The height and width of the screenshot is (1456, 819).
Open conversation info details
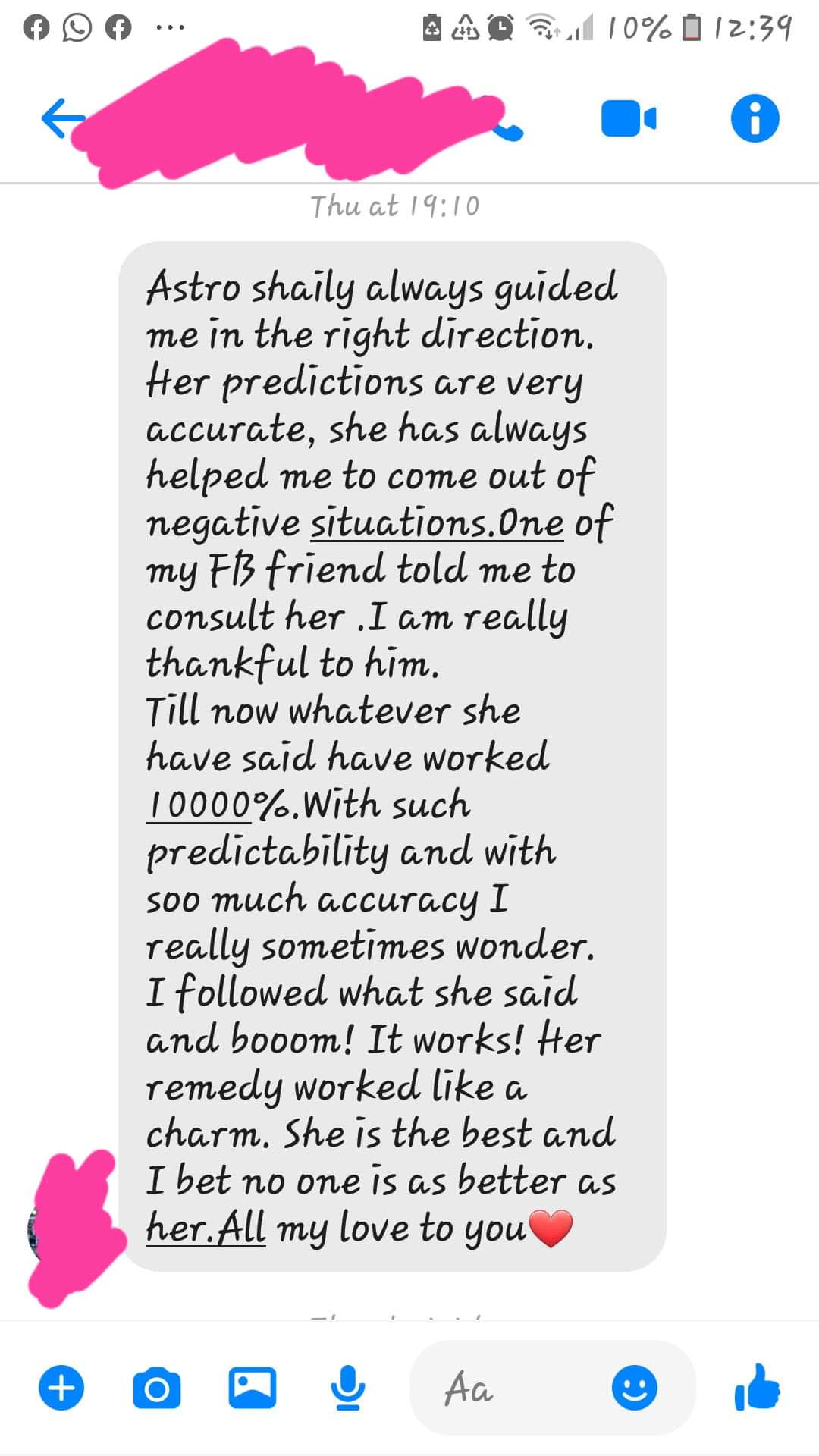755,119
